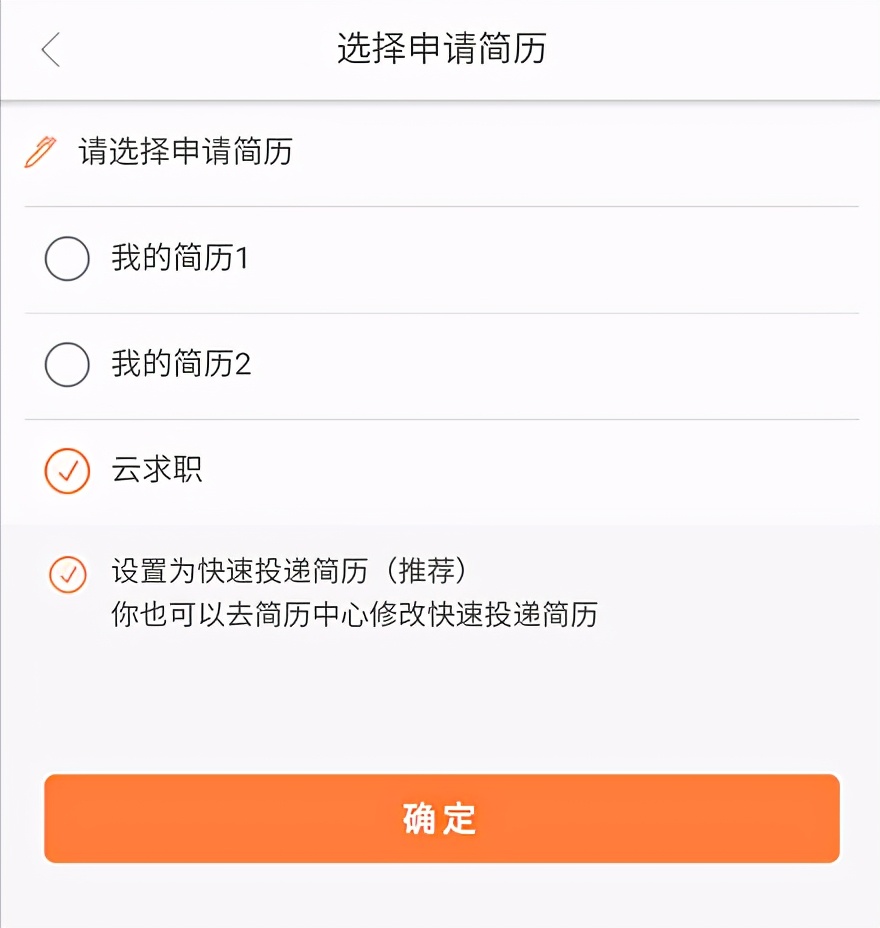Click the 我的简历1 label text
The width and height of the screenshot is (880, 928).
(178, 258)
